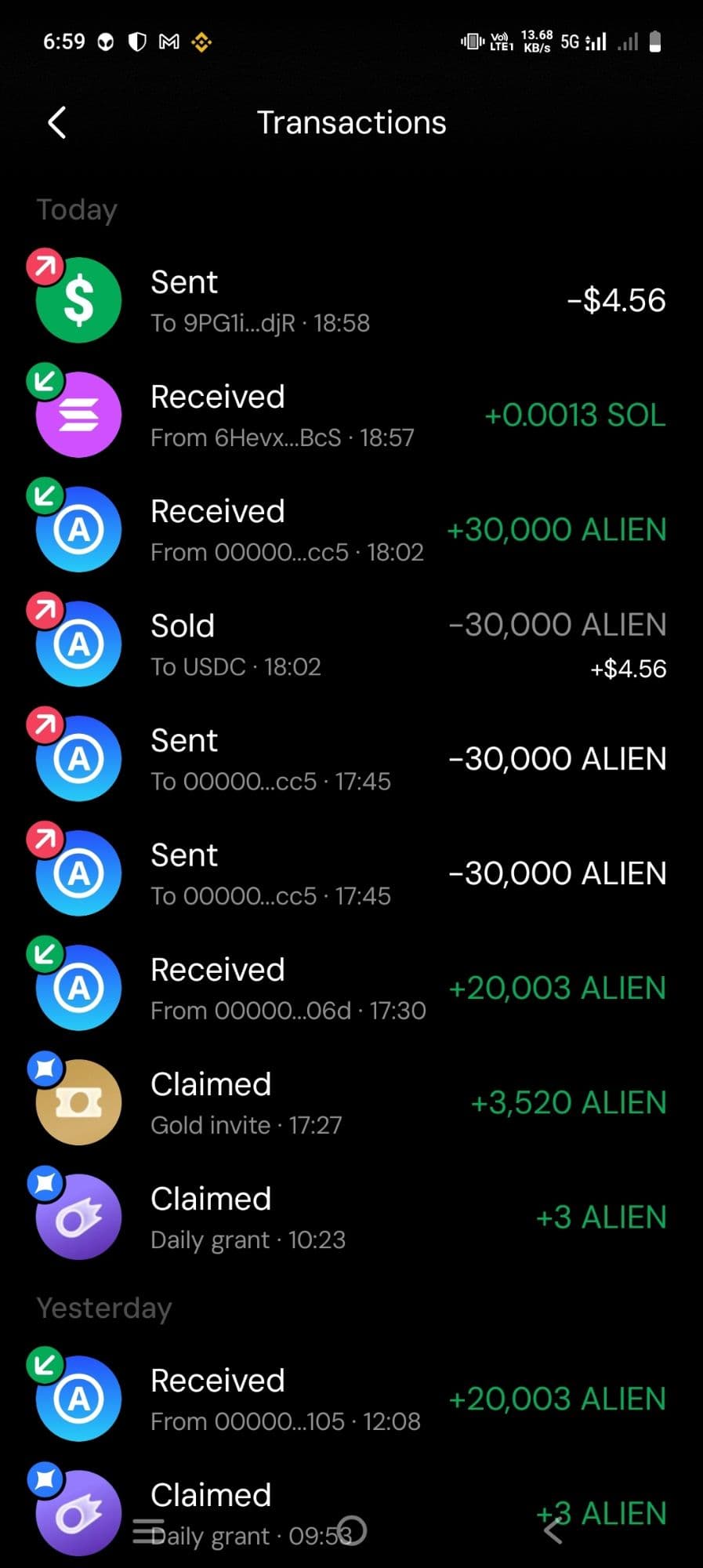Open Daily grant claim at 10:23
The width and height of the screenshot is (703, 1568).
pos(351,1218)
